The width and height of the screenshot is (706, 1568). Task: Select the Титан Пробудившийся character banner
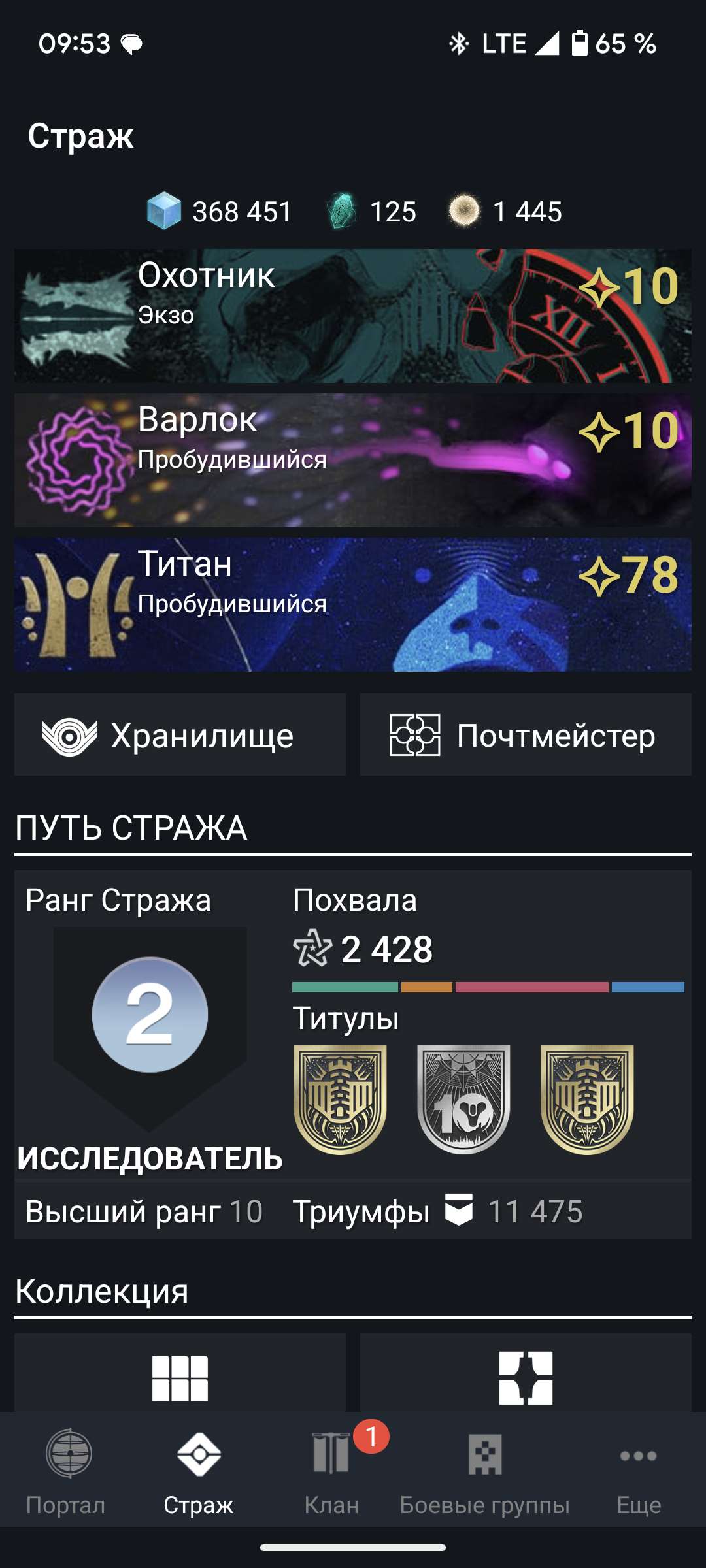(353, 604)
